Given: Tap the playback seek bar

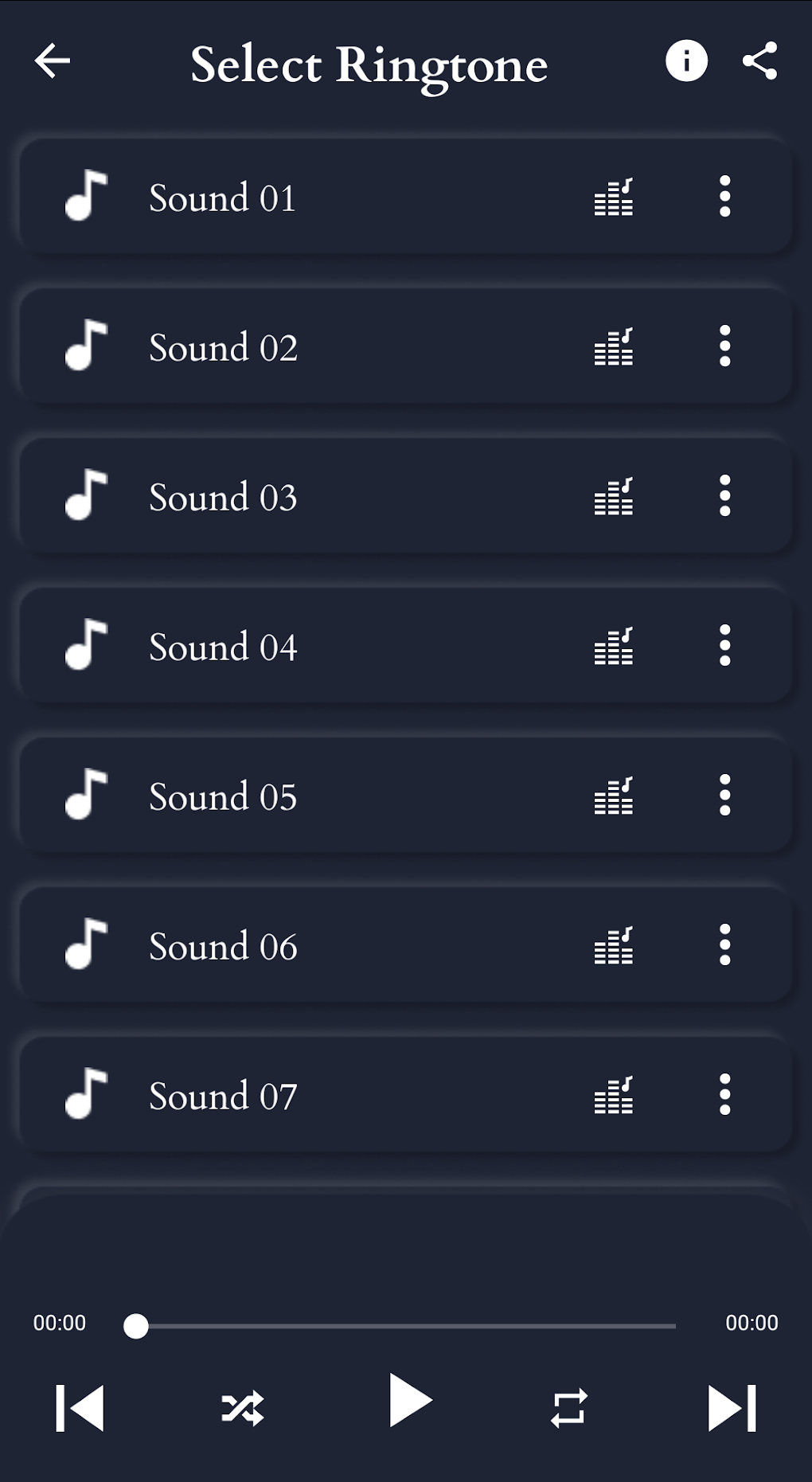Looking at the screenshot, I should [x=406, y=1327].
